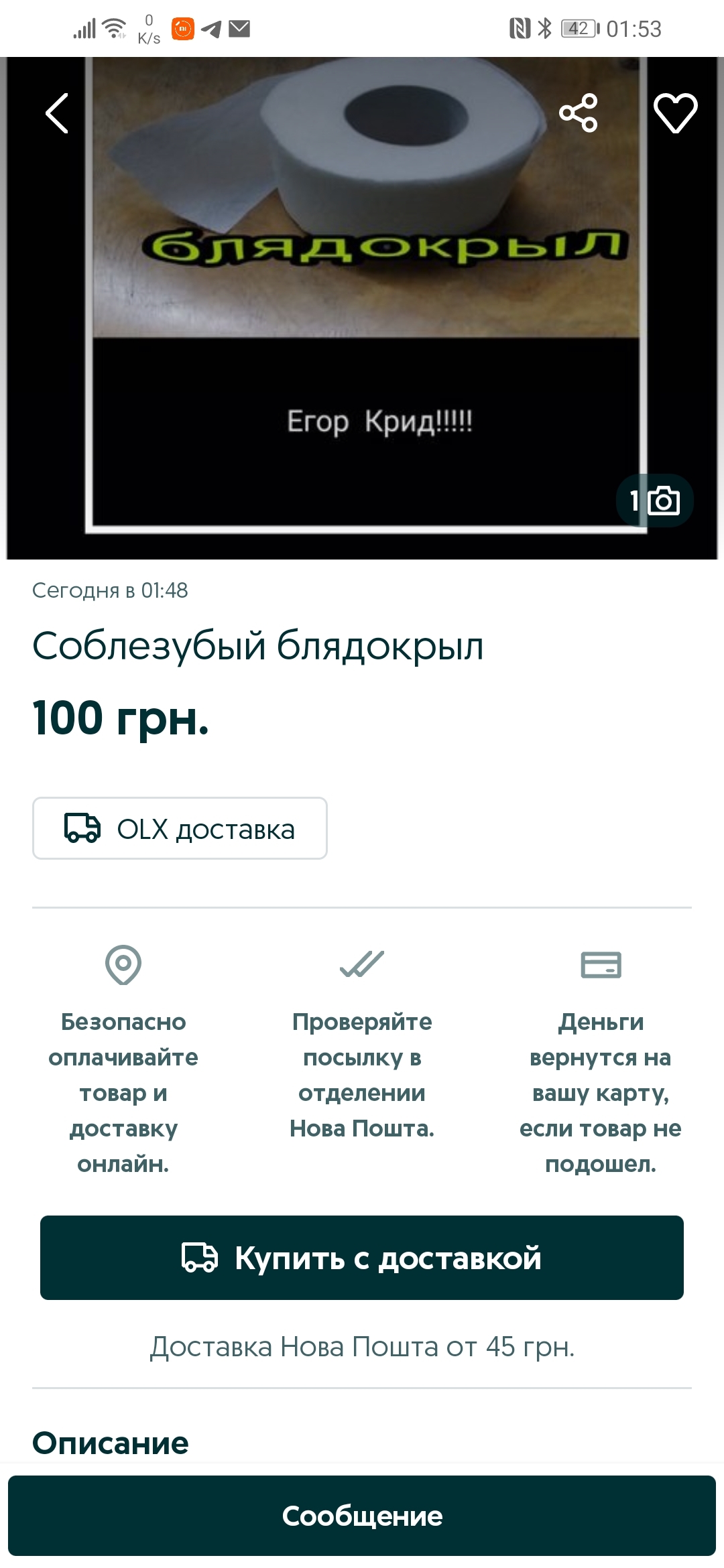Add listing to favorites with heart
The height and width of the screenshot is (1568, 724).
tap(675, 113)
